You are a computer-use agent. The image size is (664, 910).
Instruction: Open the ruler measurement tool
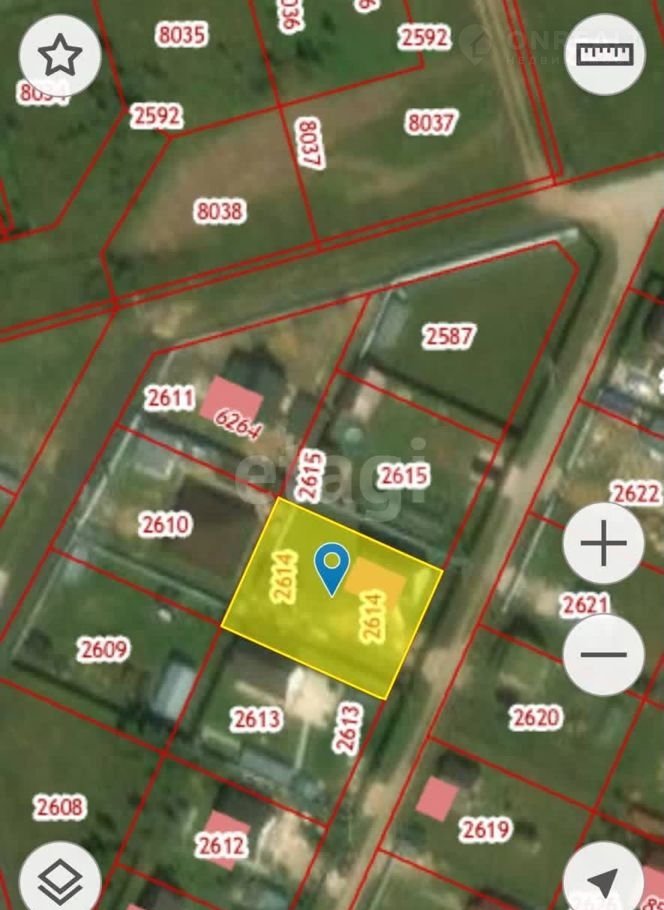click(605, 55)
